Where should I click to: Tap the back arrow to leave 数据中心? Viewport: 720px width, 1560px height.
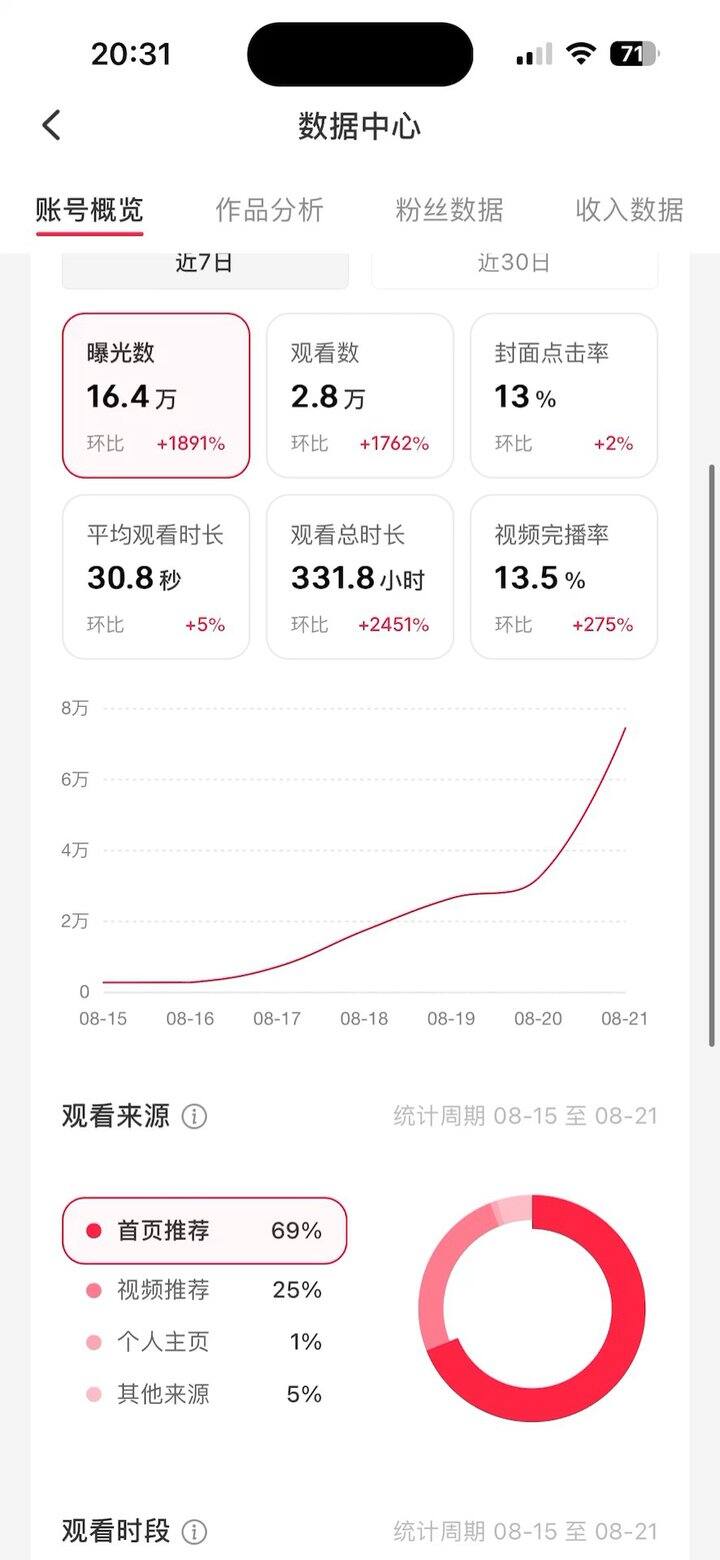click(x=49, y=124)
